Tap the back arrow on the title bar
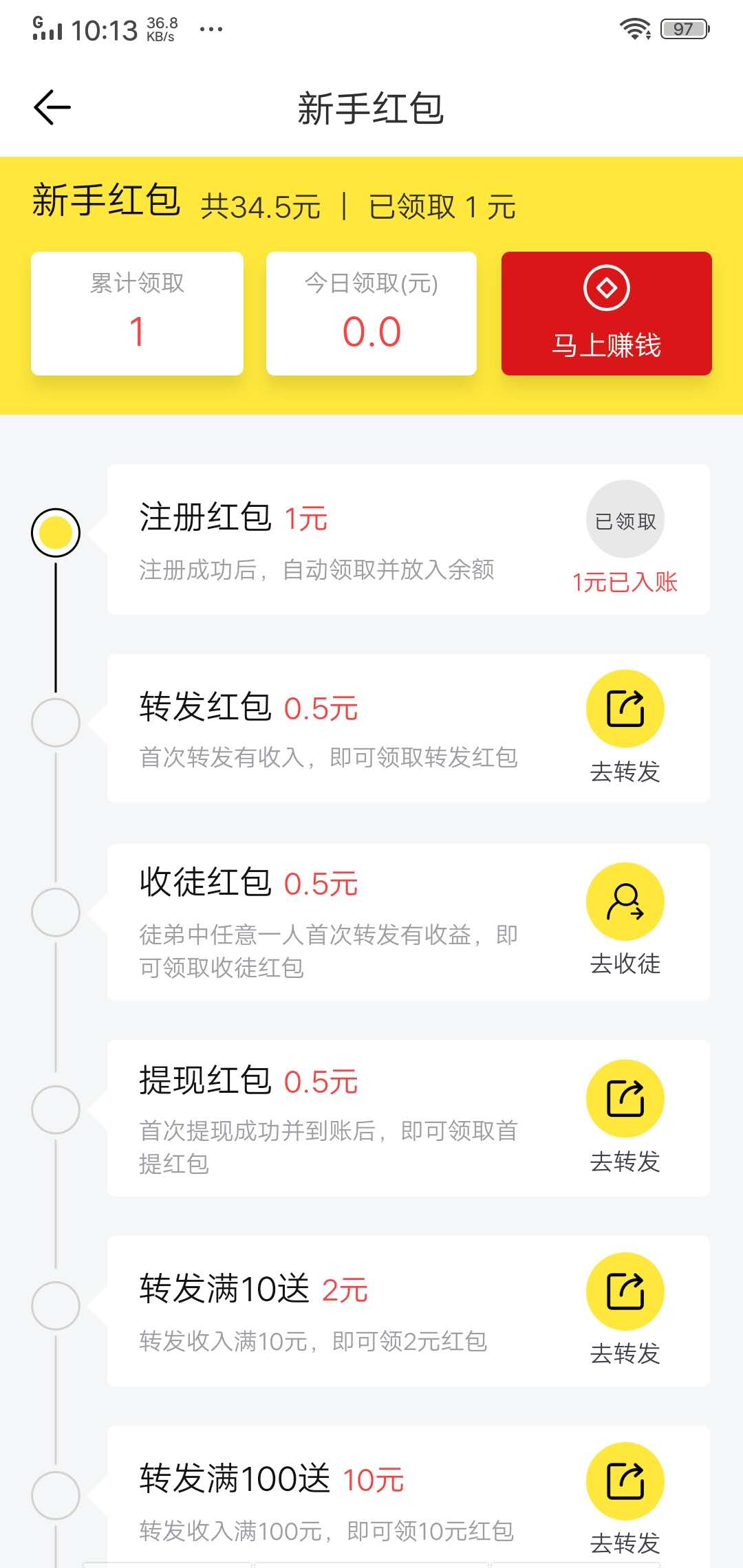This screenshot has width=743, height=1568. (x=52, y=107)
